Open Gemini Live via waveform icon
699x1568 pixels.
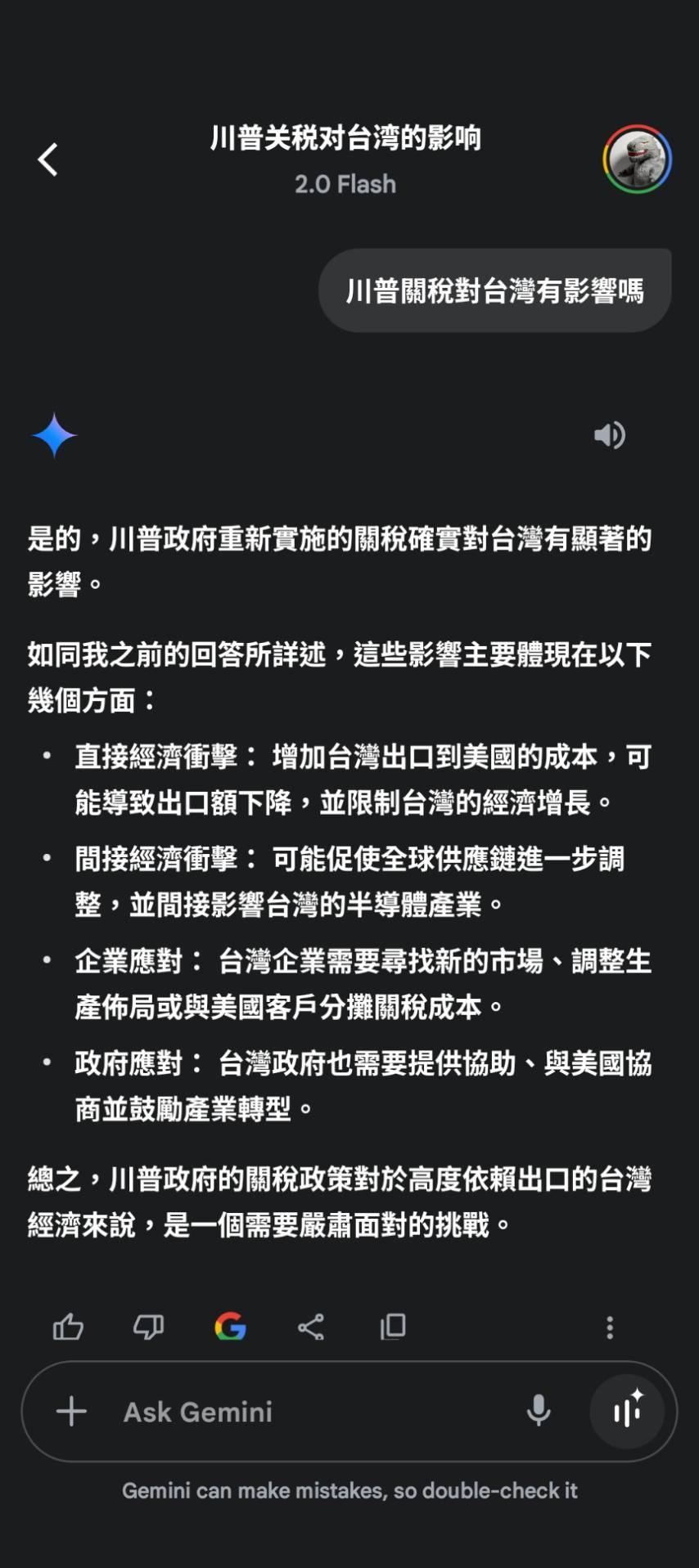click(627, 1411)
